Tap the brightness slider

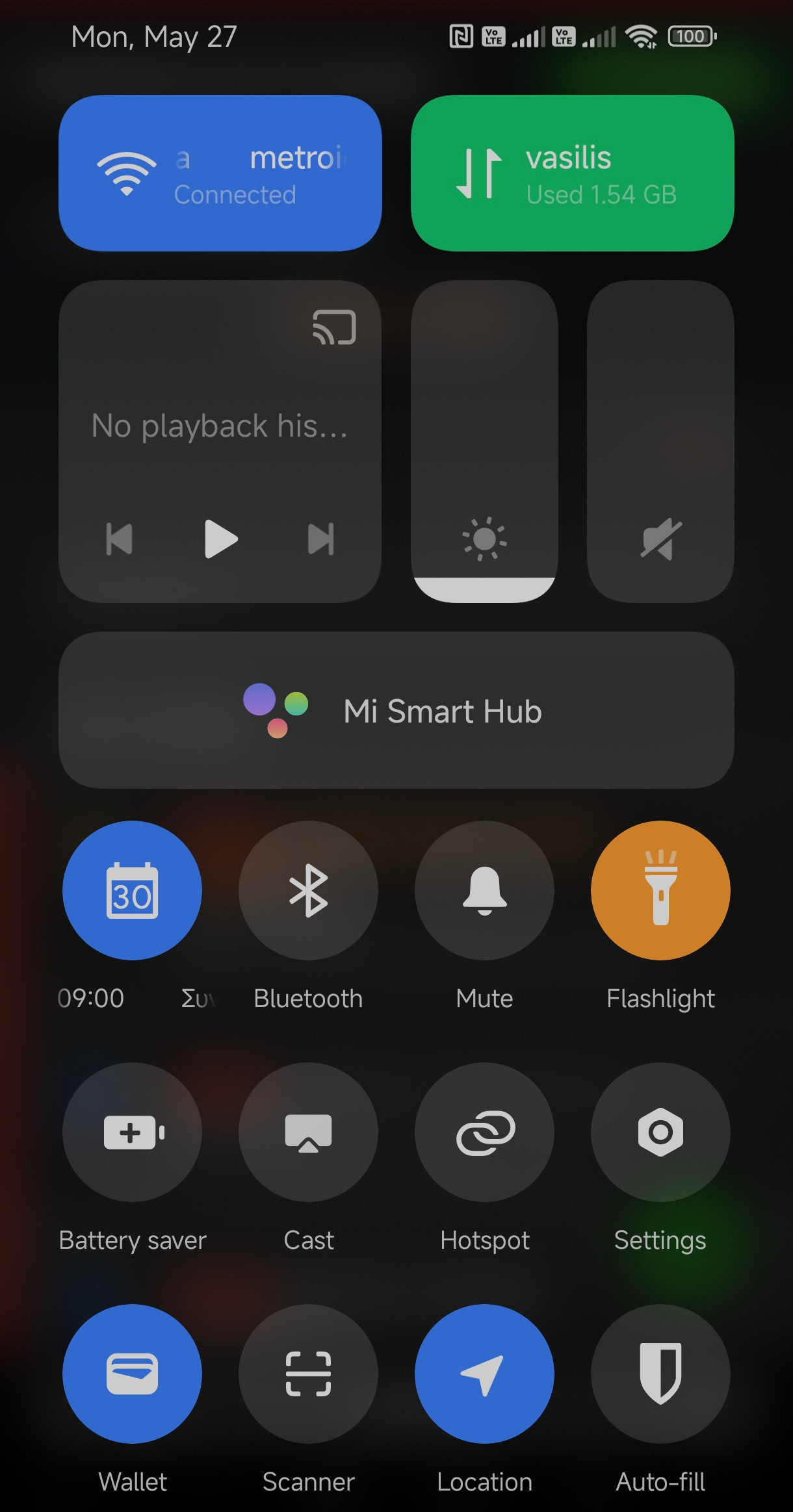484,441
